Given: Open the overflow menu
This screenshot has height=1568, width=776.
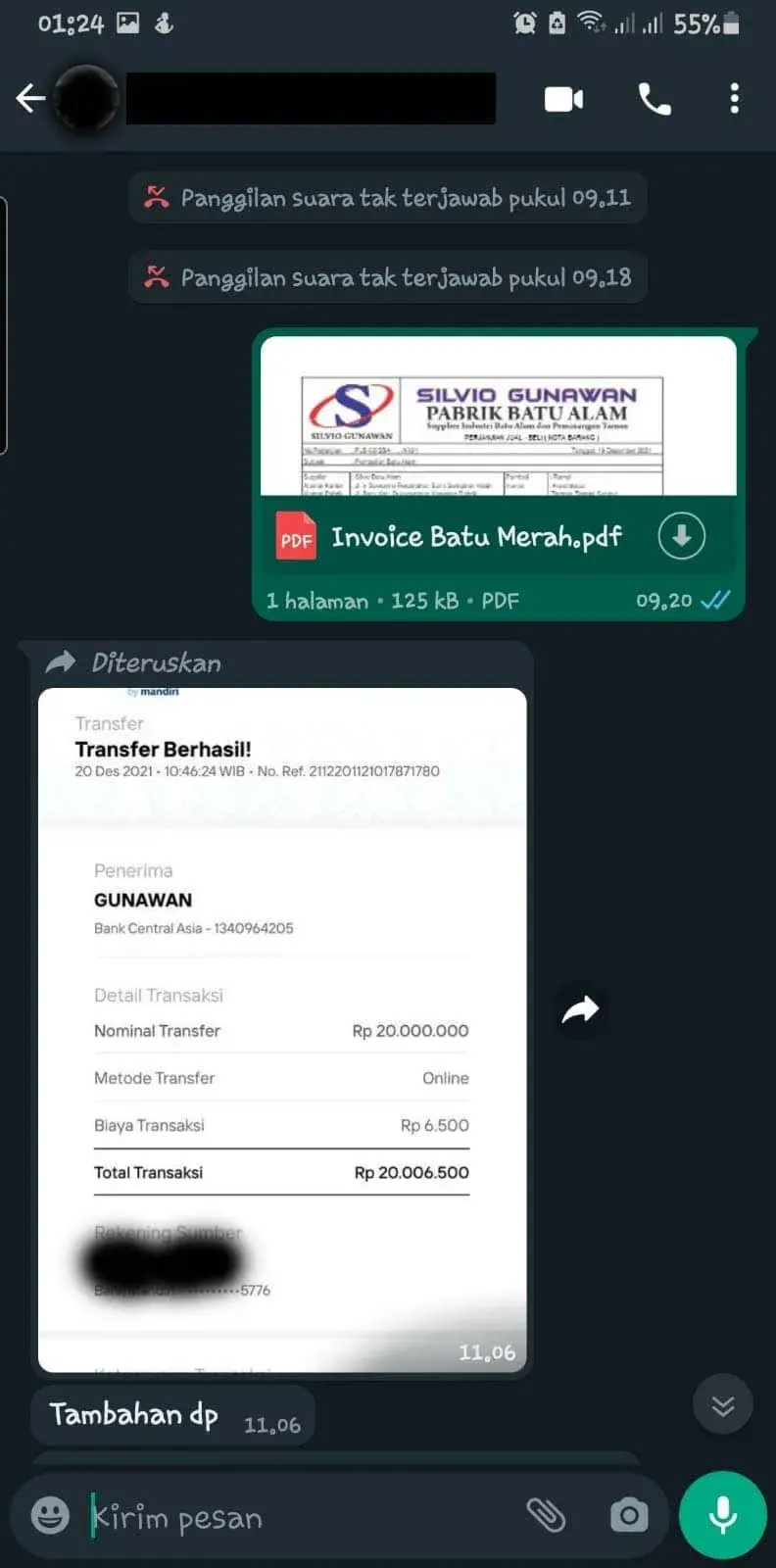Looking at the screenshot, I should (735, 98).
